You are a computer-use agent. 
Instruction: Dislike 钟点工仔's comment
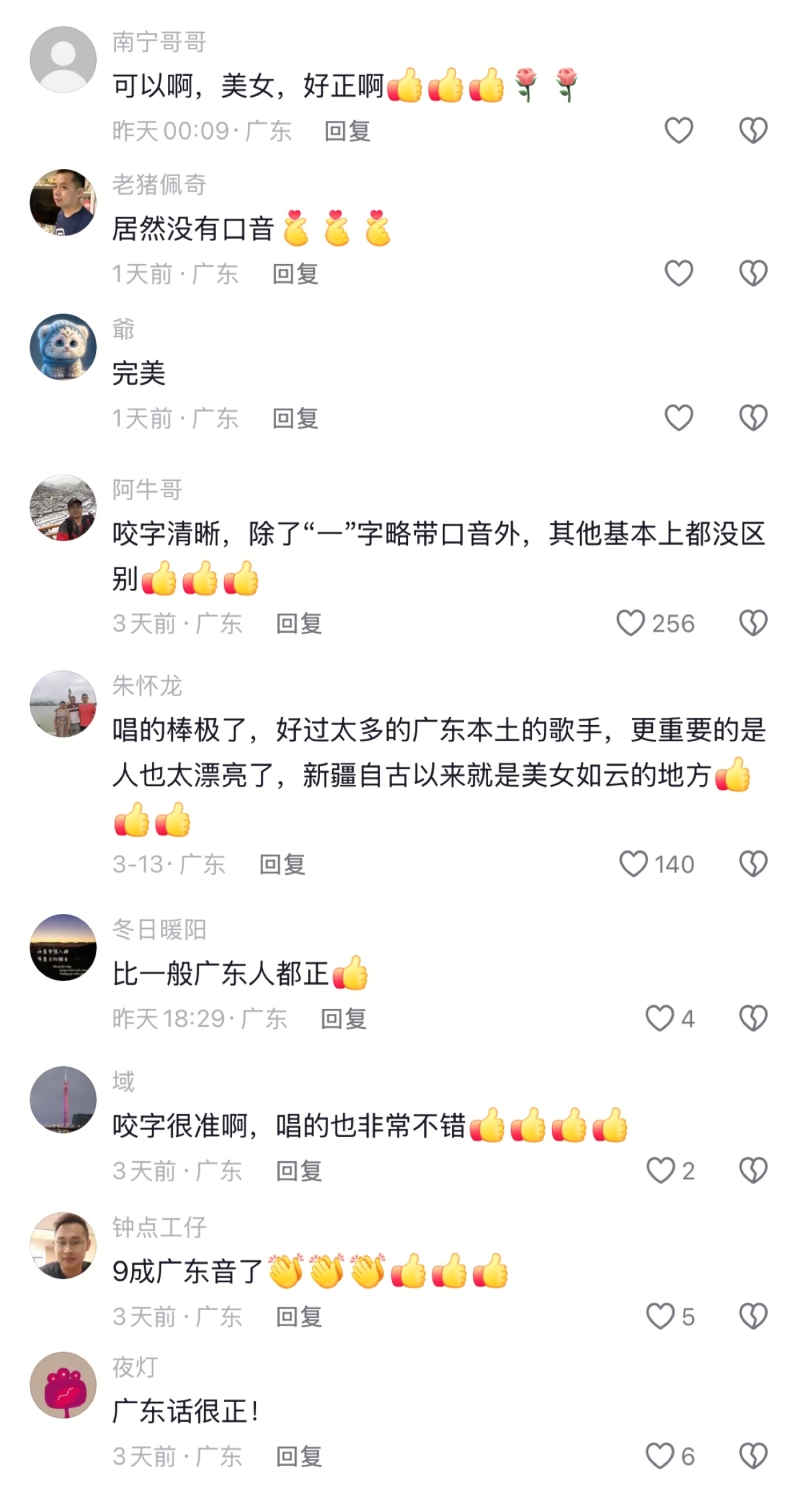[x=753, y=1316]
